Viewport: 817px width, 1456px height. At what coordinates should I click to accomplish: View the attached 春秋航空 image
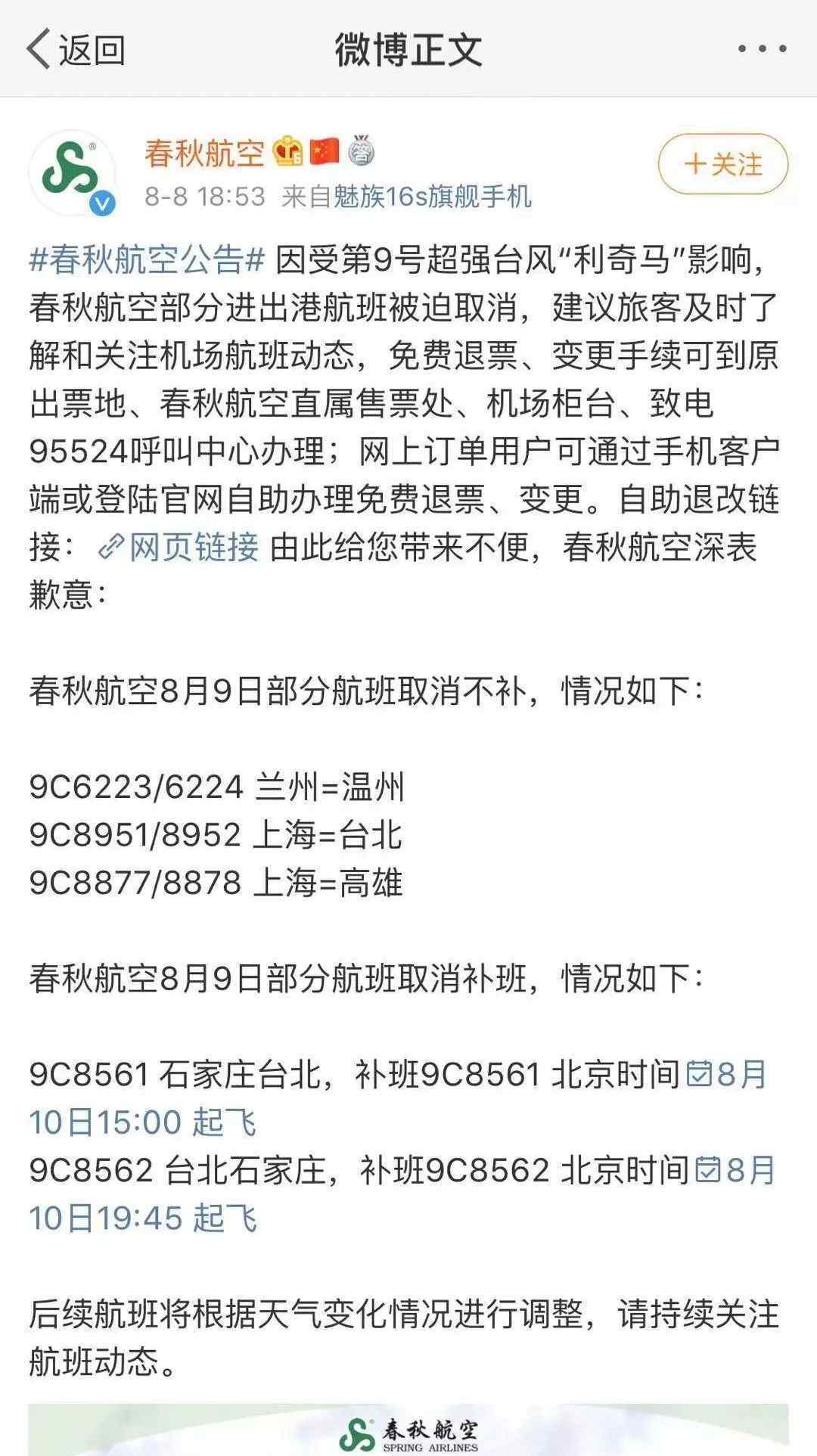coord(408,1430)
